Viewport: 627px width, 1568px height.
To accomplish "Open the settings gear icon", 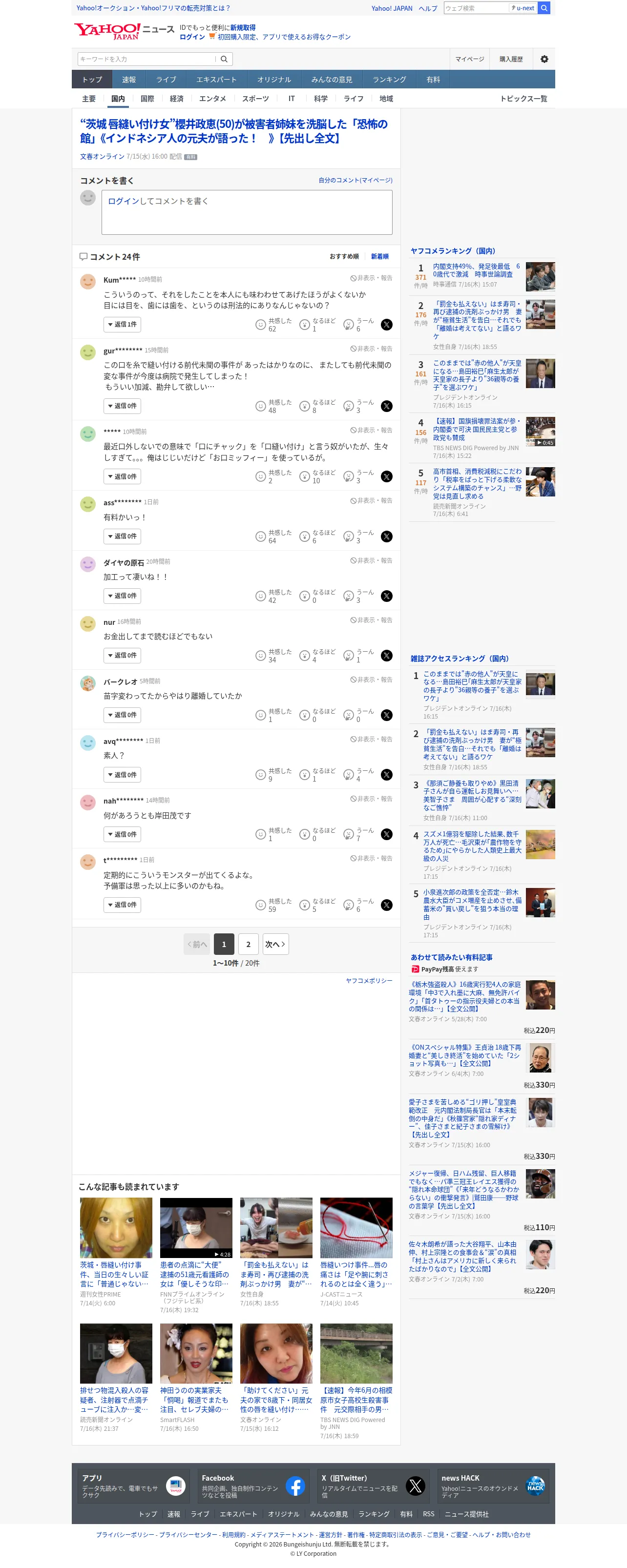I will [x=544, y=59].
